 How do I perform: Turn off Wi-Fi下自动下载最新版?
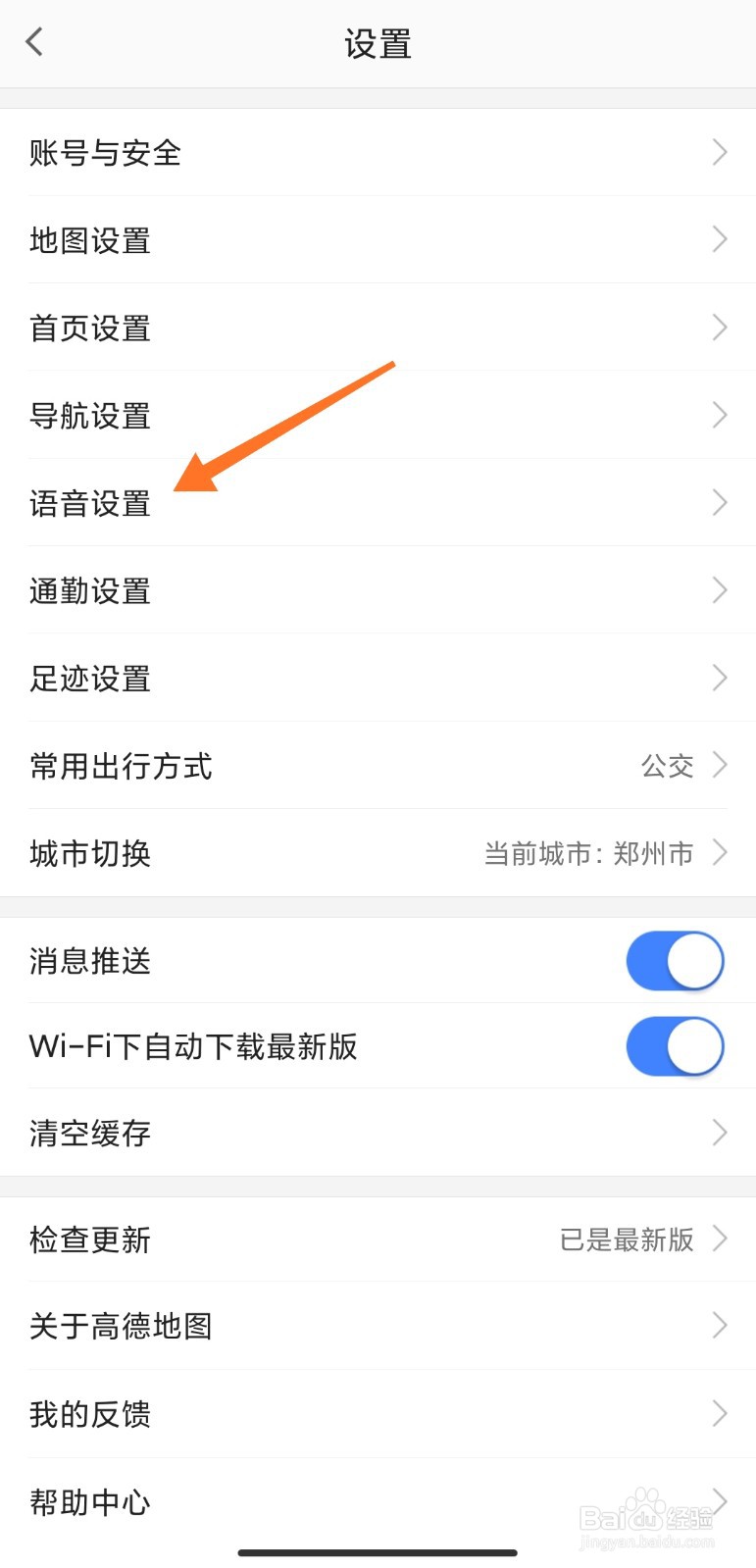(x=675, y=1046)
